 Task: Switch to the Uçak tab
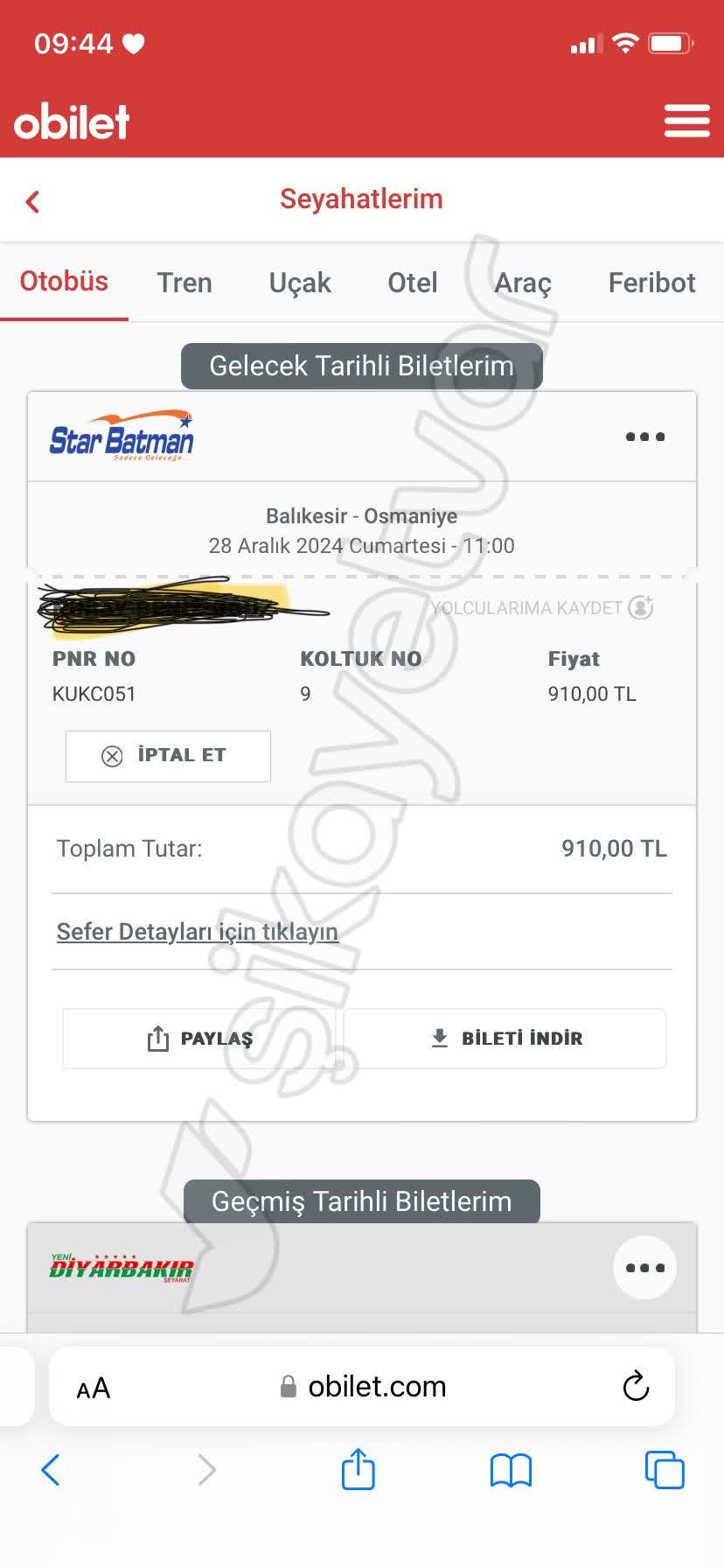click(x=300, y=283)
